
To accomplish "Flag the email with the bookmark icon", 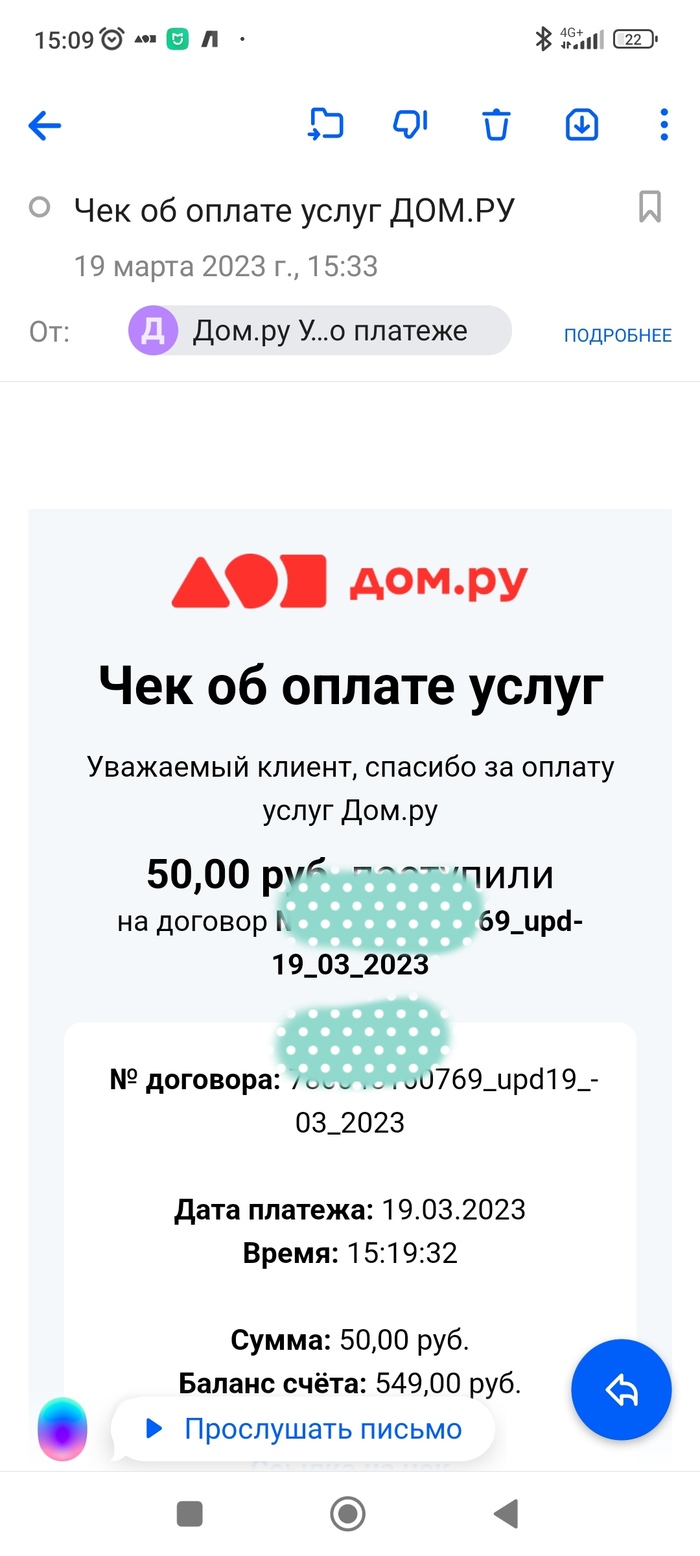I will pos(650,208).
